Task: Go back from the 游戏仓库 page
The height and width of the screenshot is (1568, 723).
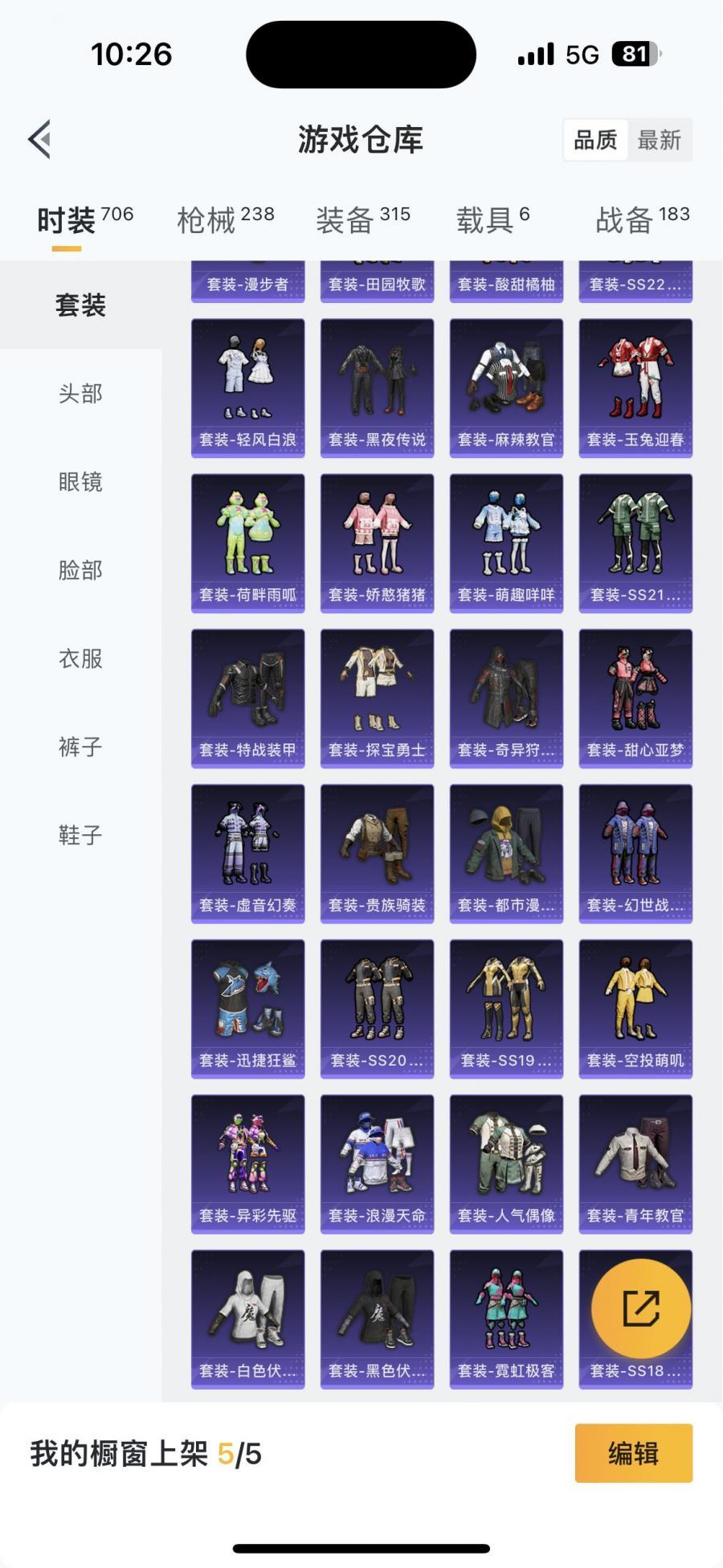Action: pyautogui.click(x=40, y=139)
